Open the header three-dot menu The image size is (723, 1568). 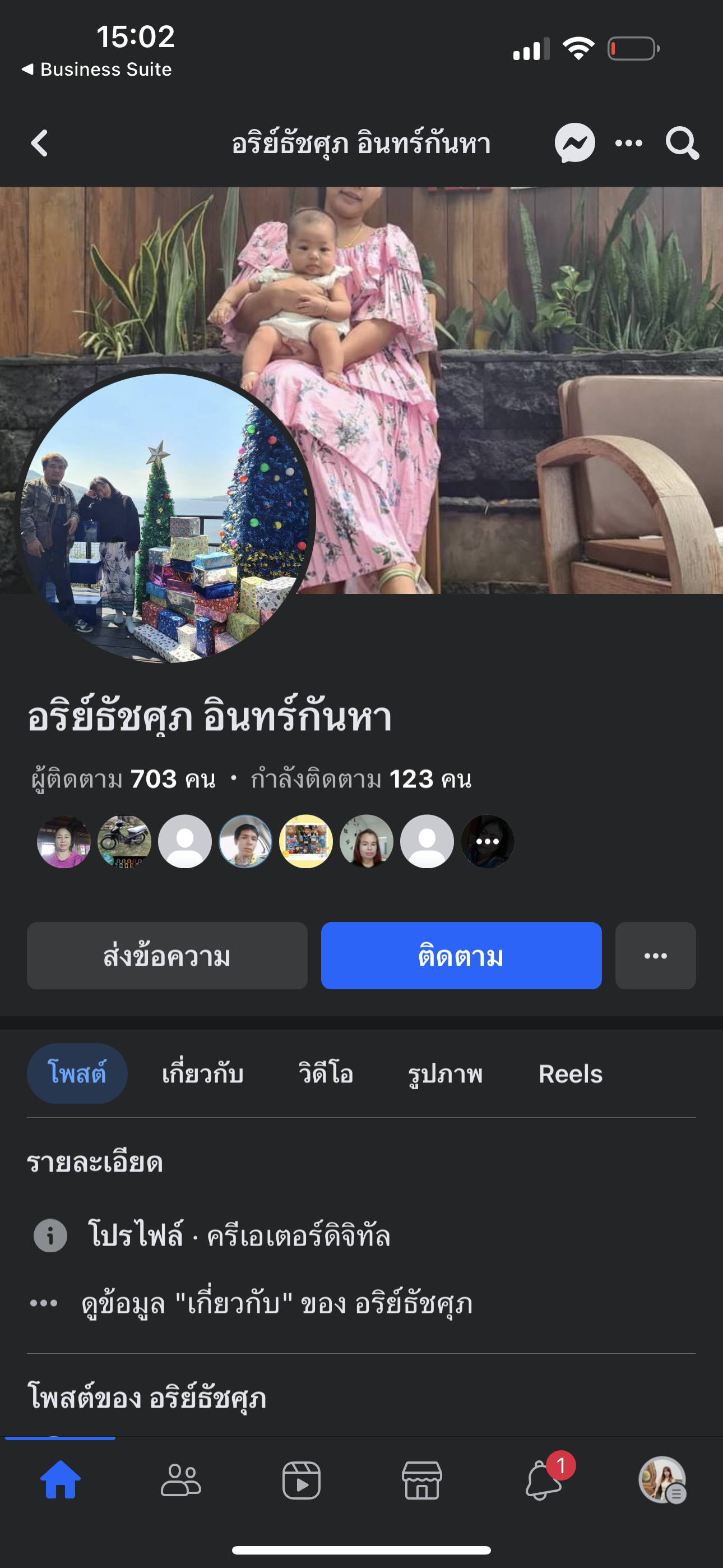click(x=629, y=144)
